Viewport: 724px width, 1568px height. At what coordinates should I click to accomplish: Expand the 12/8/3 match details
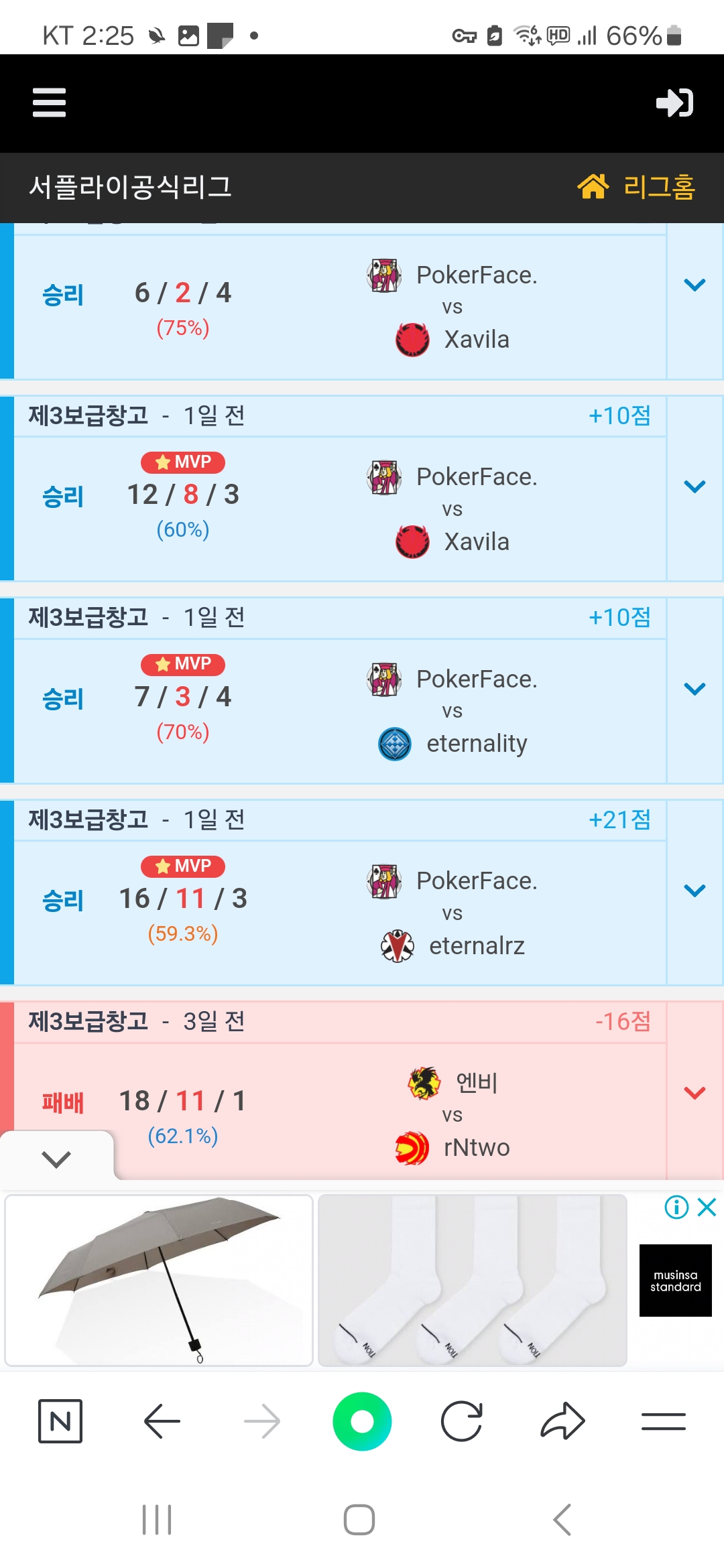pos(695,486)
